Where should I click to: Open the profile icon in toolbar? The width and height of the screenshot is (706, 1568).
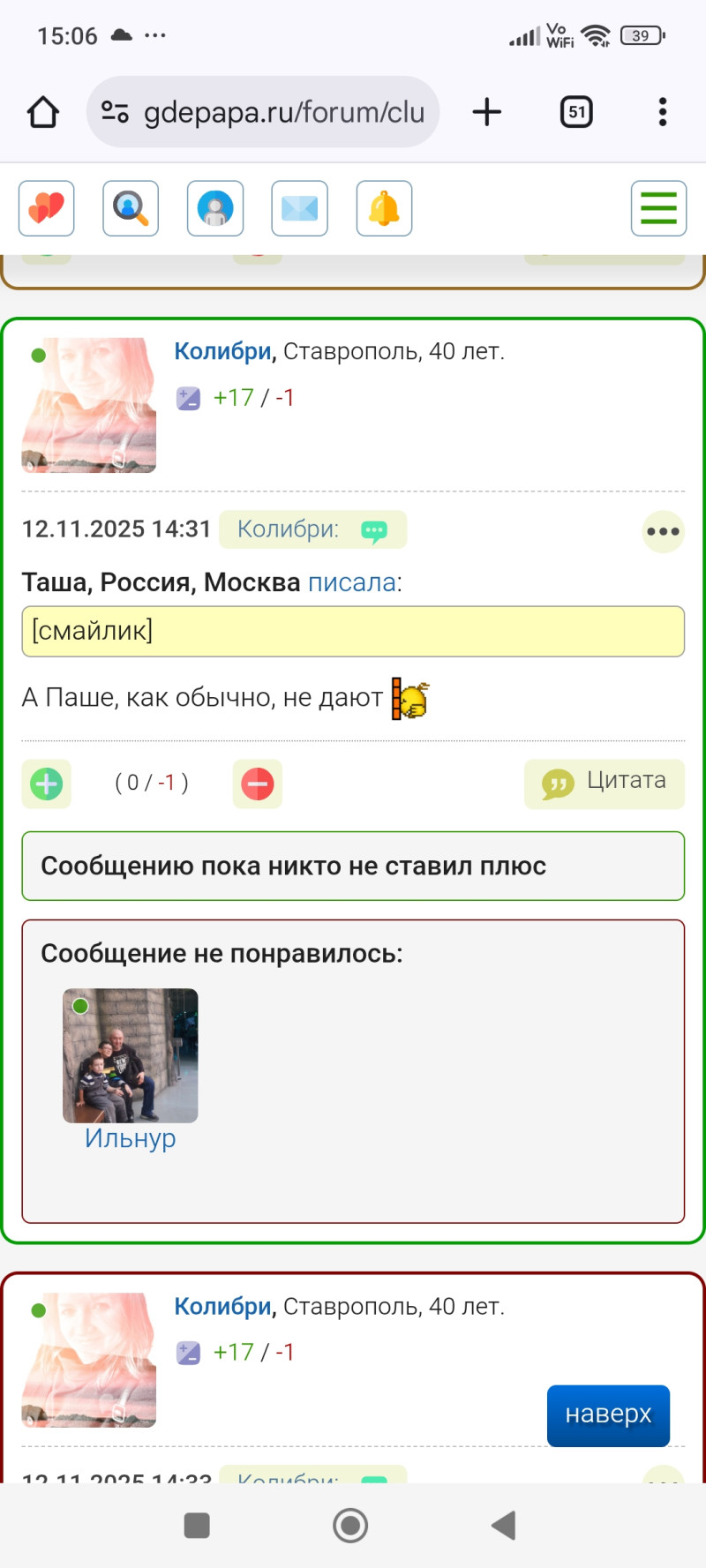[215, 208]
